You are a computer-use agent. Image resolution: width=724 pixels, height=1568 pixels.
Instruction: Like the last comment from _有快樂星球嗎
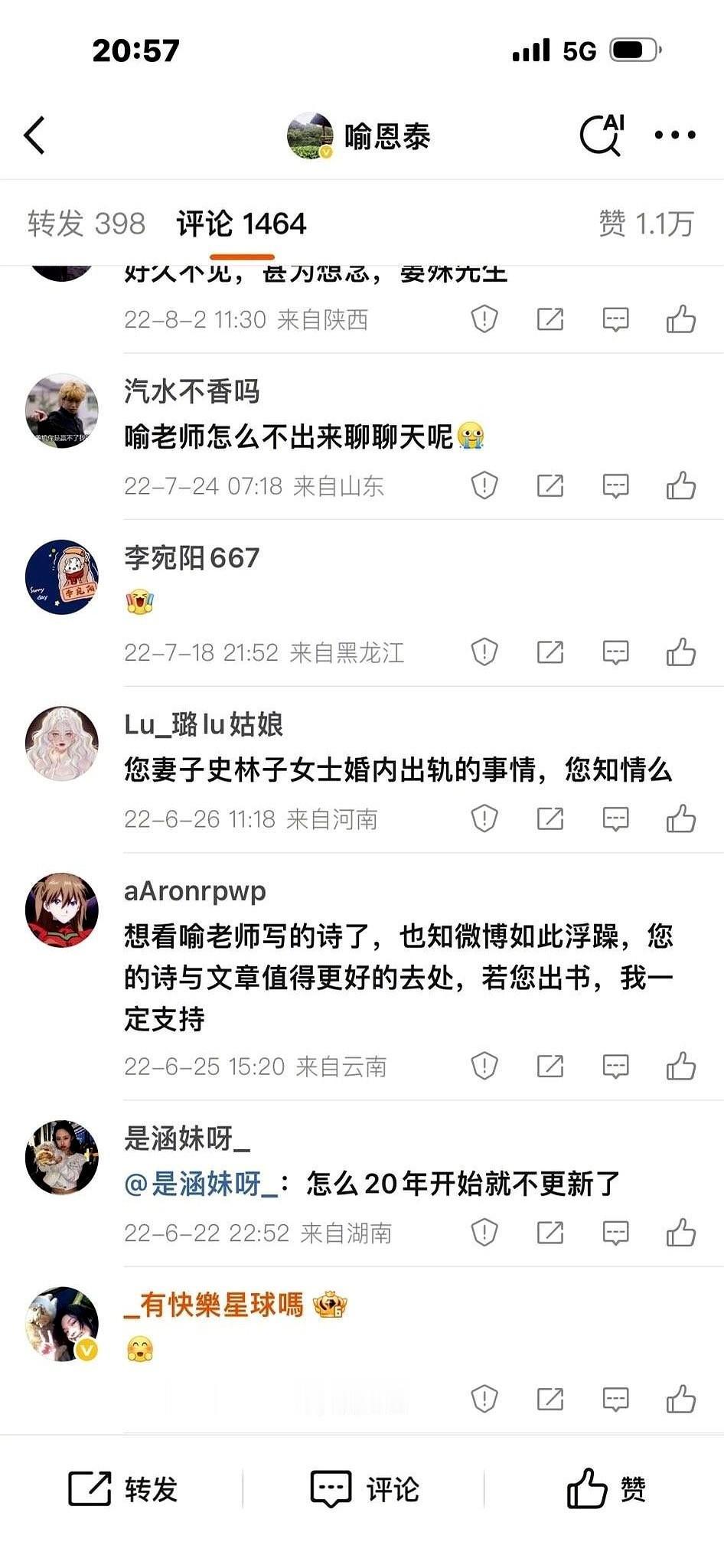(680, 1398)
